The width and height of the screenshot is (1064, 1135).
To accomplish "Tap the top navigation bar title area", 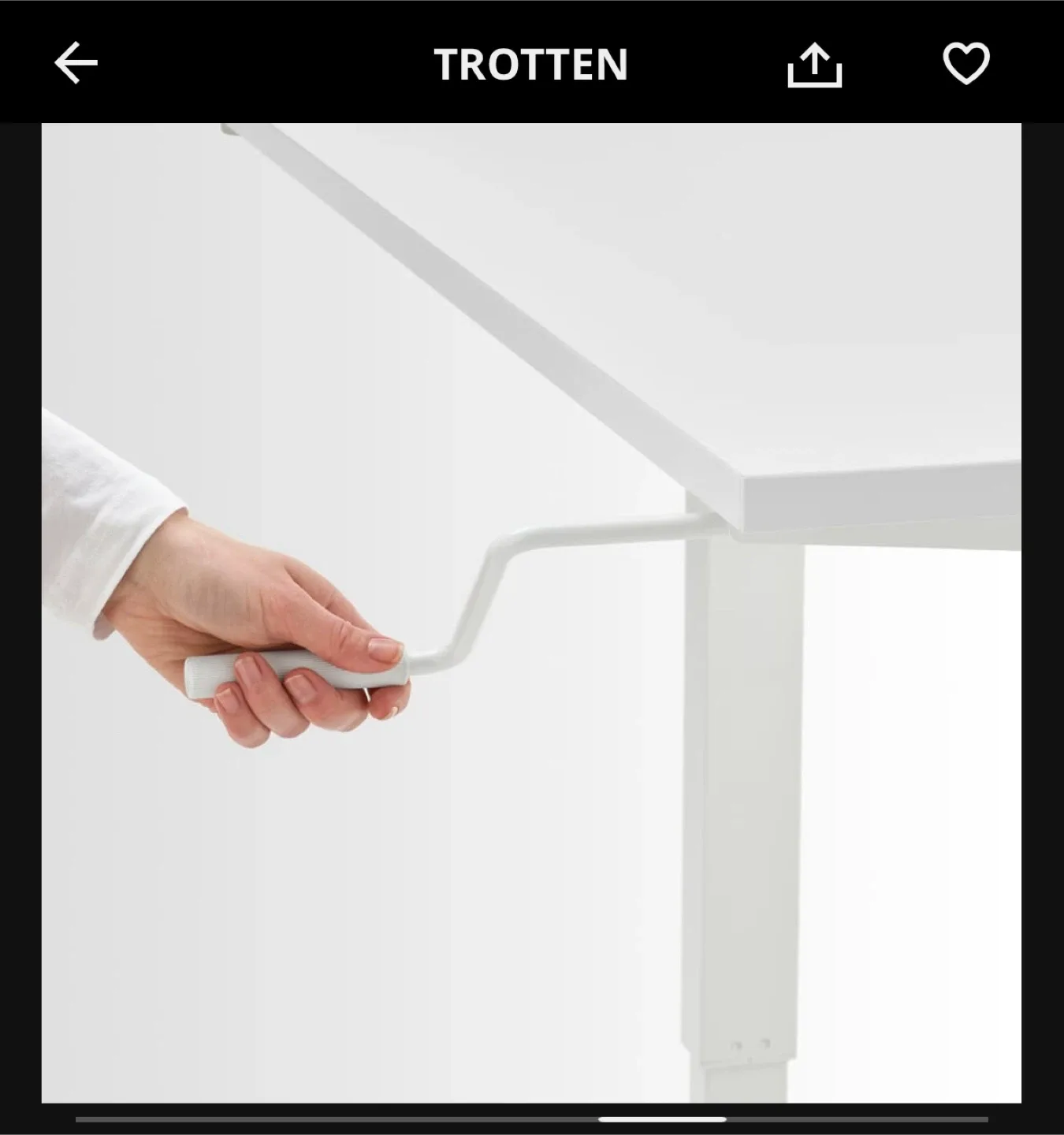I will (532, 65).
